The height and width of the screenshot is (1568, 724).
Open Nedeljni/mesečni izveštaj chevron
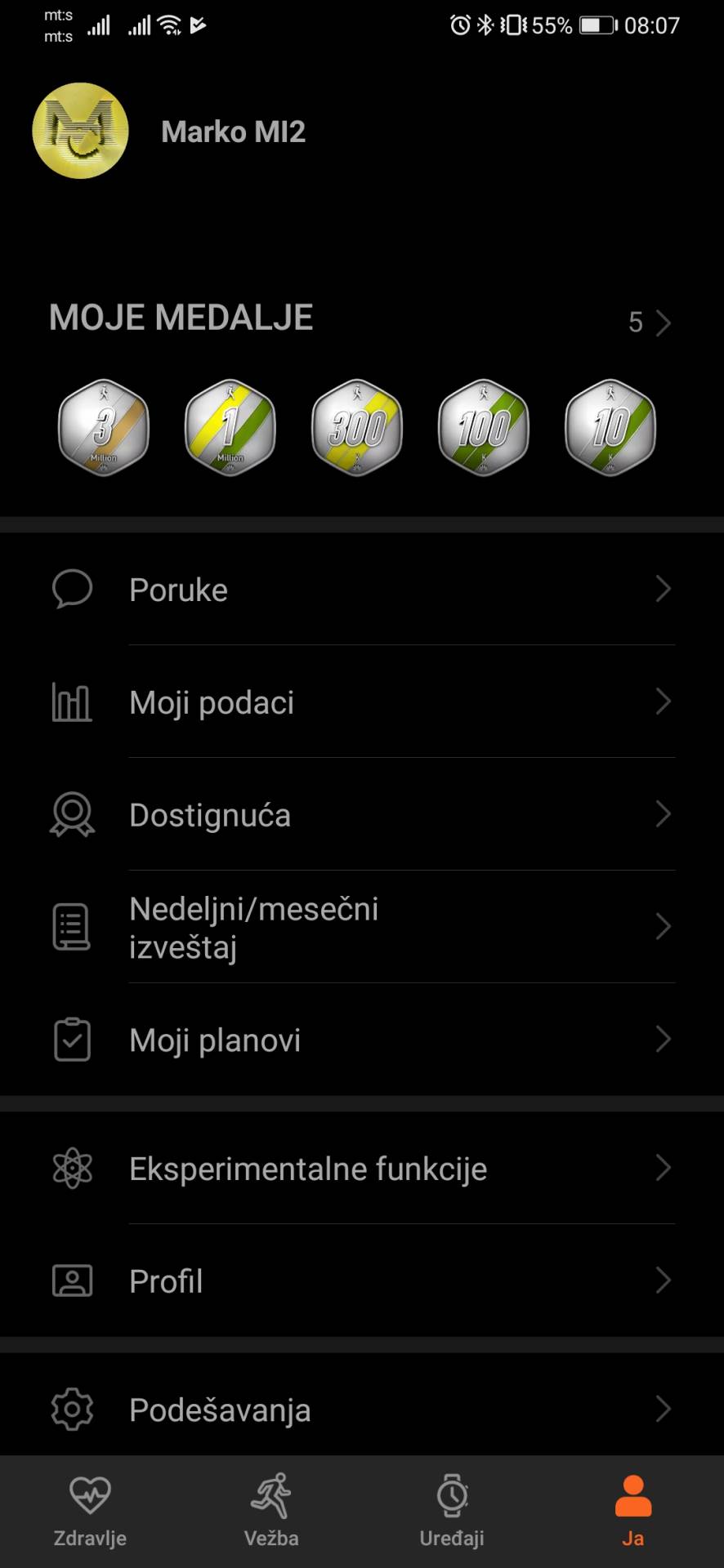664,927
